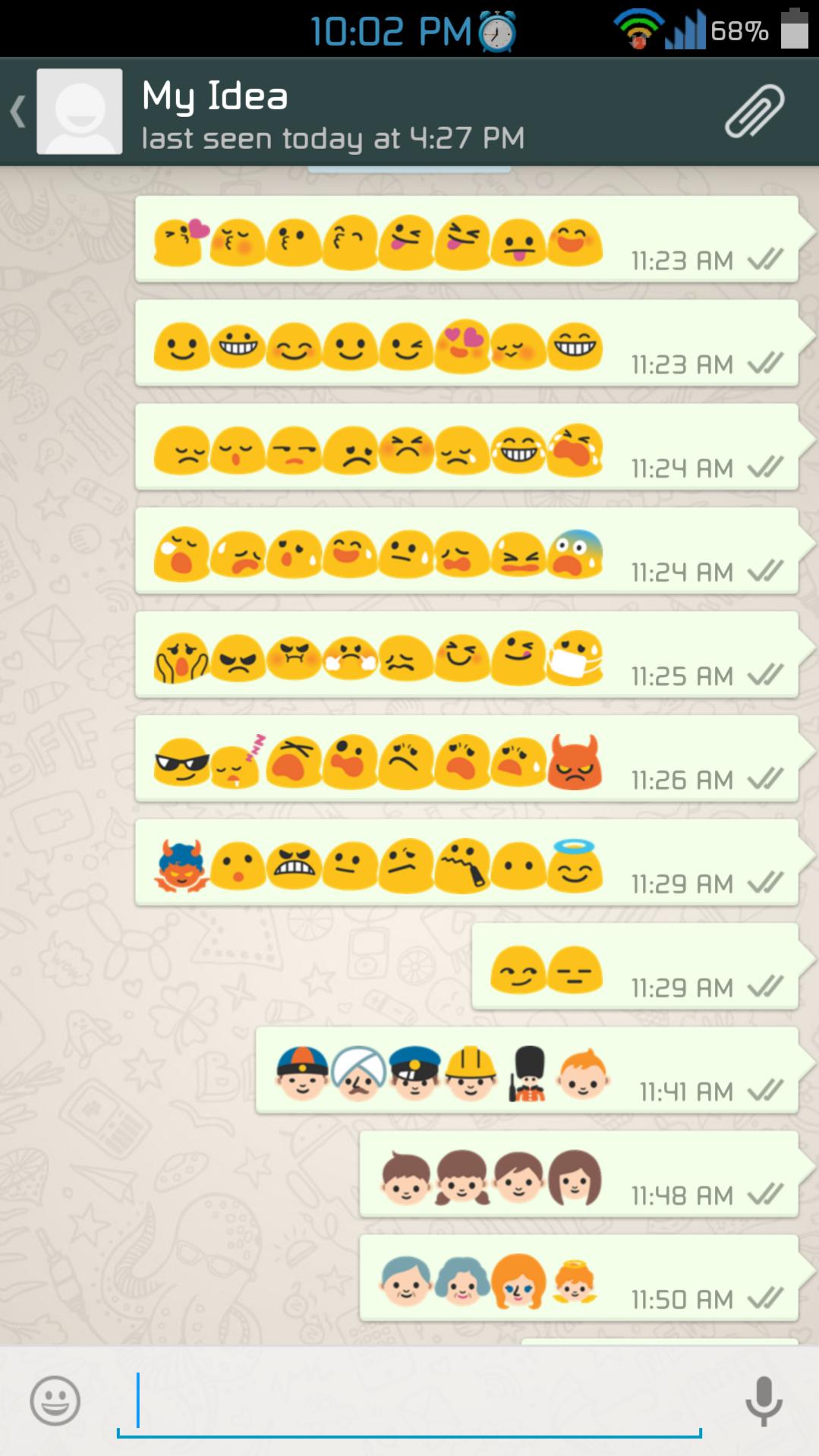Open the paperclip attachment menu
The image size is (819, 1456).
tap(754, 112)
